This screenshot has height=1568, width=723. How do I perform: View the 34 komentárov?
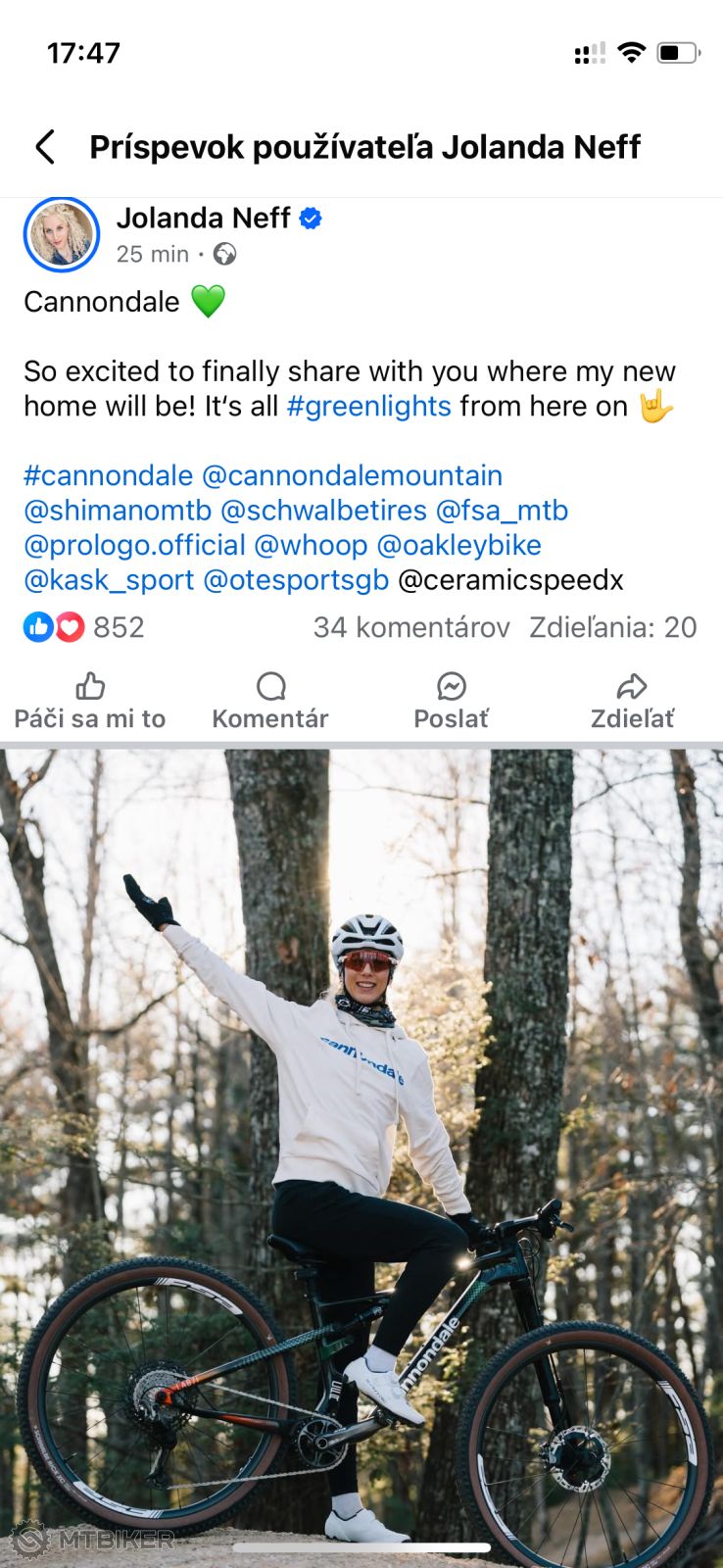411,627
